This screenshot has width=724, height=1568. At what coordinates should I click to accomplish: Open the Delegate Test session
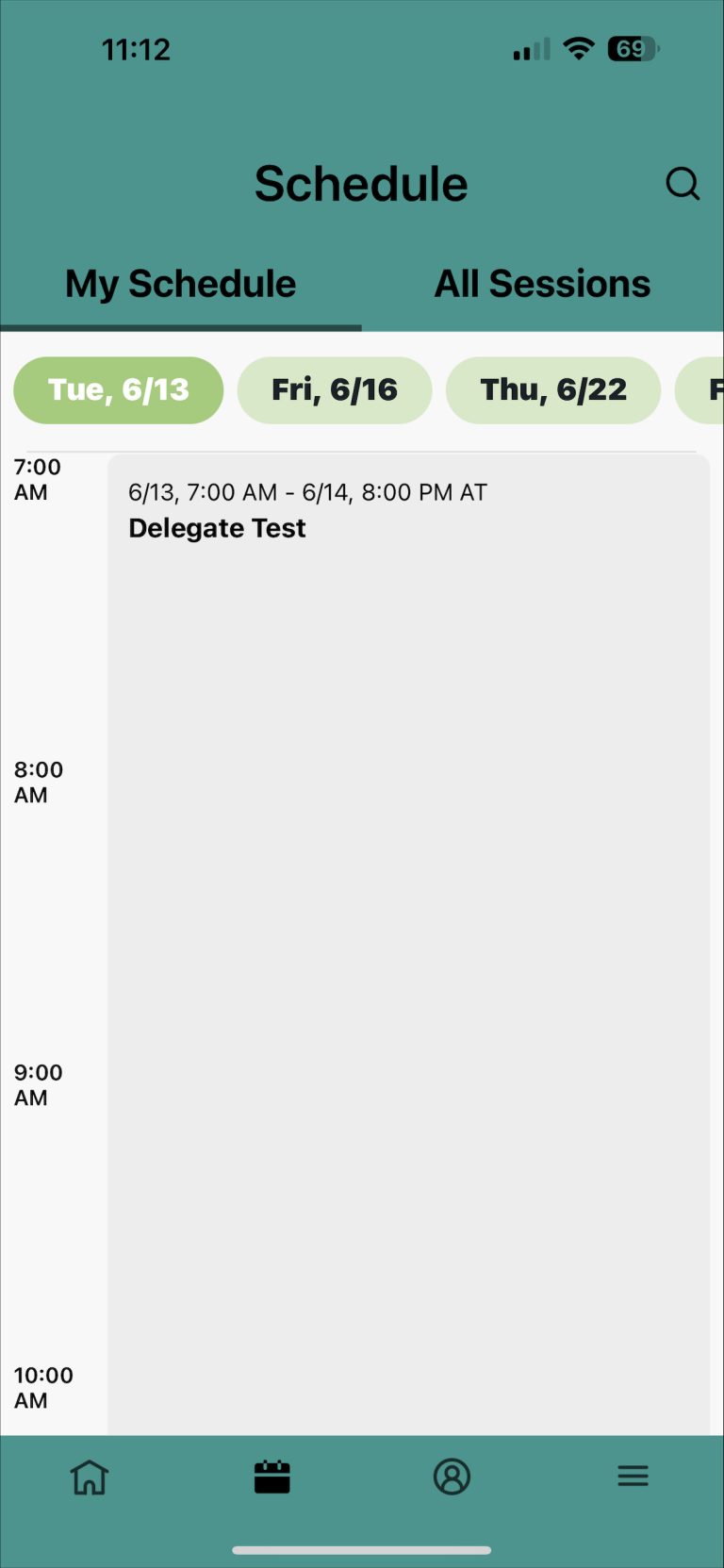coord(408,945)
